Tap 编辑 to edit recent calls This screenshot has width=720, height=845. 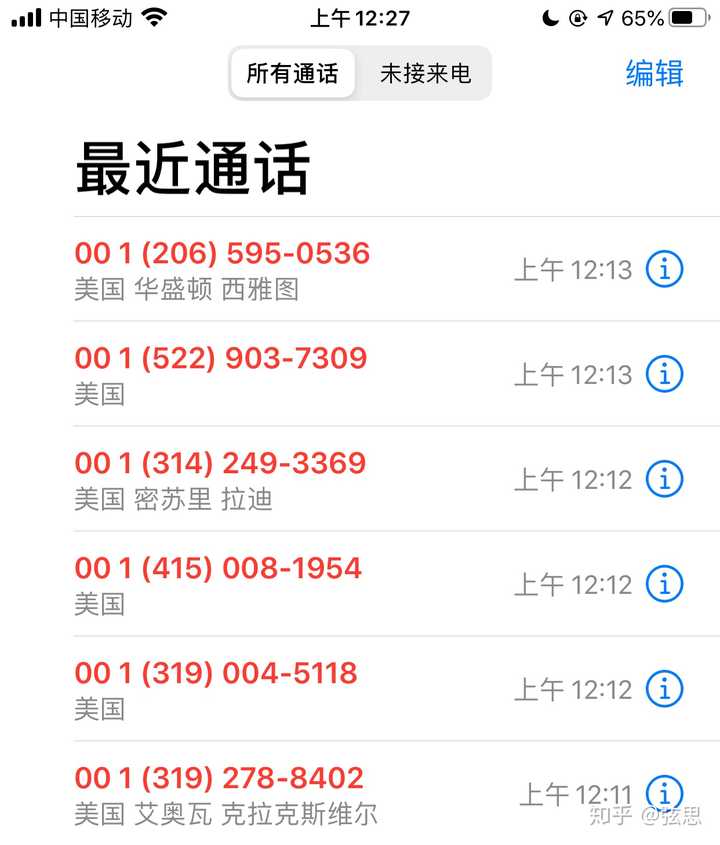pos(654,73)
